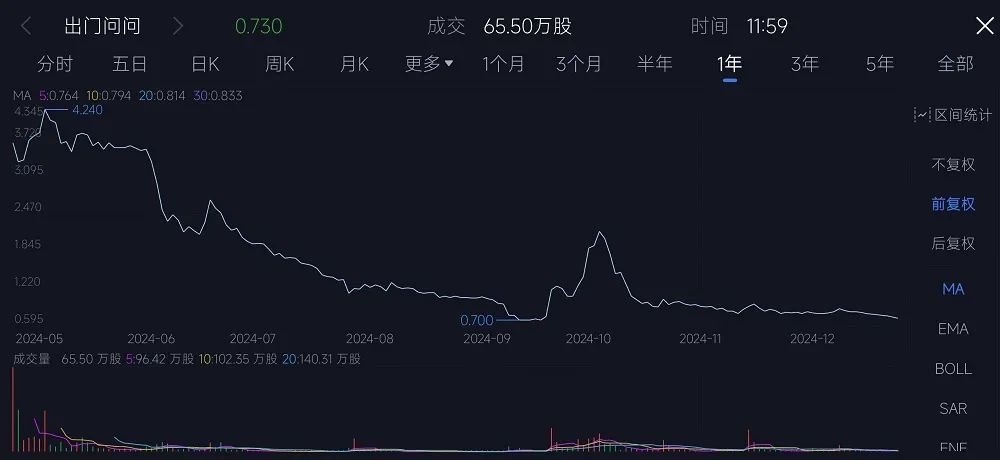The width and height of the screenshot is (1000, 460).
Task: Show the 全部 range
Action: [955, 64]
